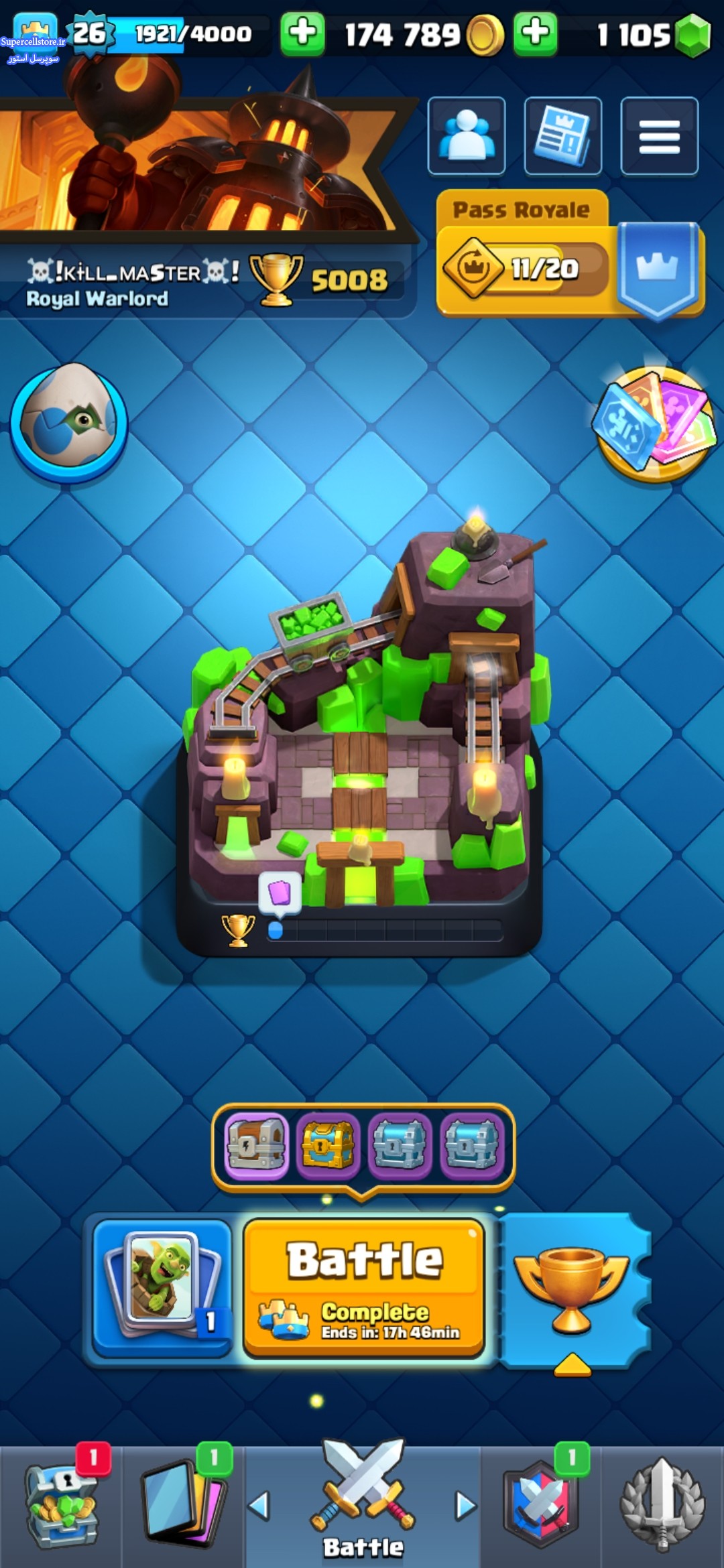Open the hamburger options menu
The height and width of the screenshot is (1568, 724).
coord(660,136)
